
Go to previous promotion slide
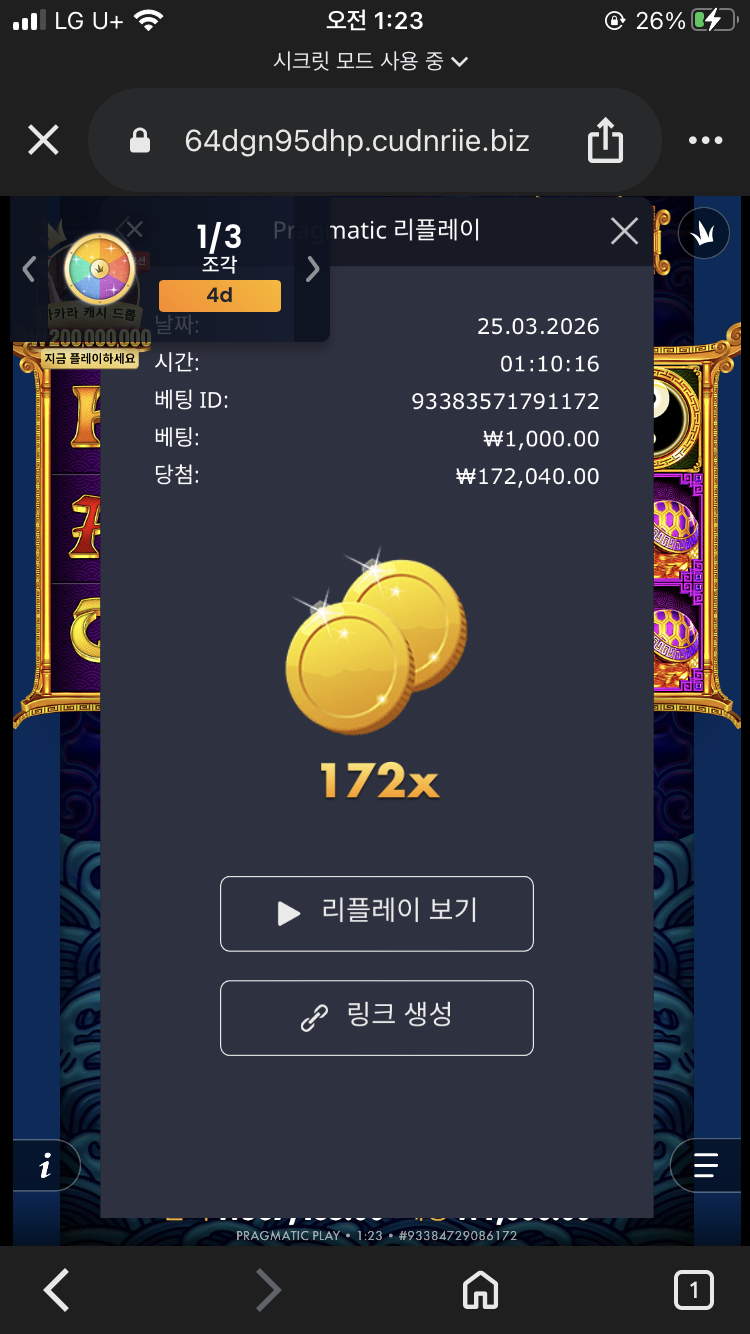(29, 268)
